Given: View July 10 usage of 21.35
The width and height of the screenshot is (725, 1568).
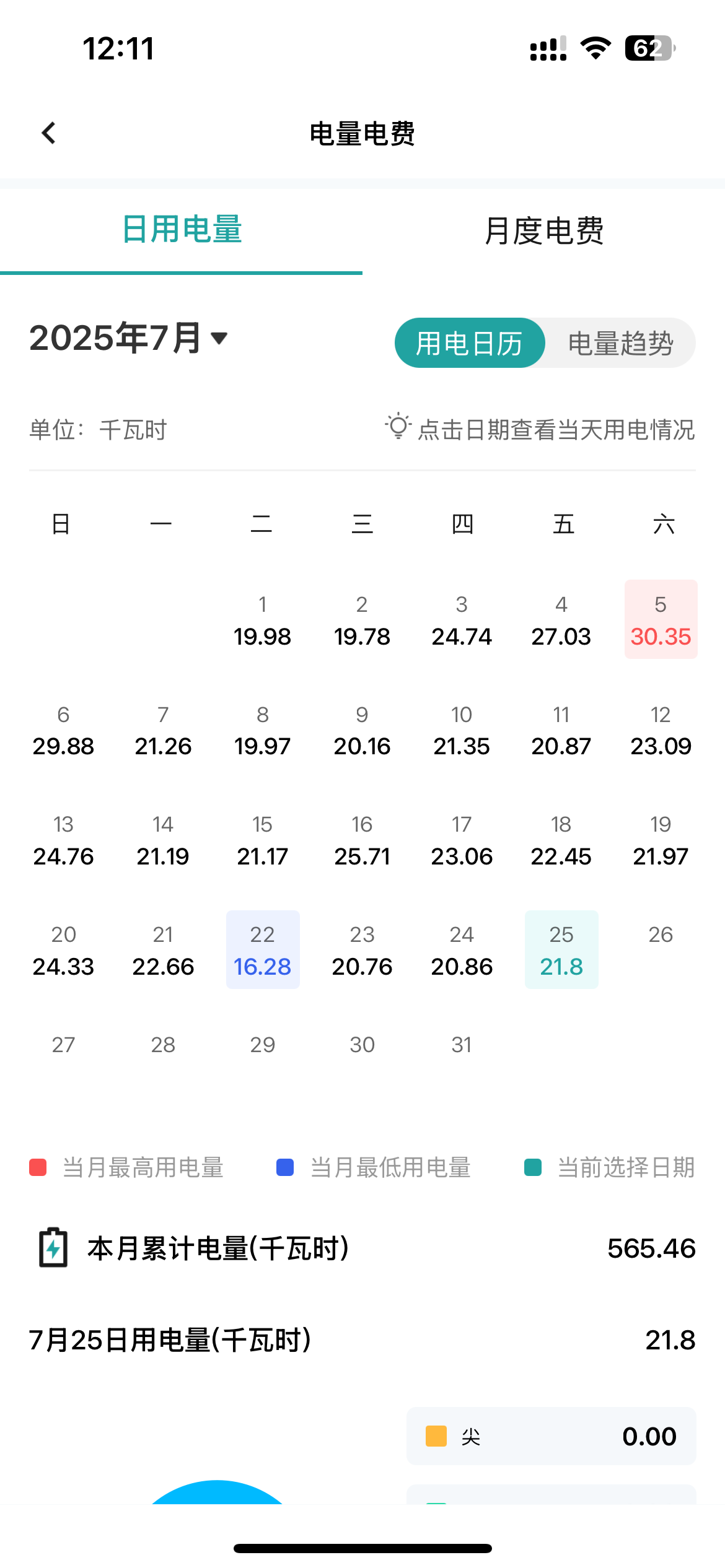Looking at the screenshot, I should (462, 730).
